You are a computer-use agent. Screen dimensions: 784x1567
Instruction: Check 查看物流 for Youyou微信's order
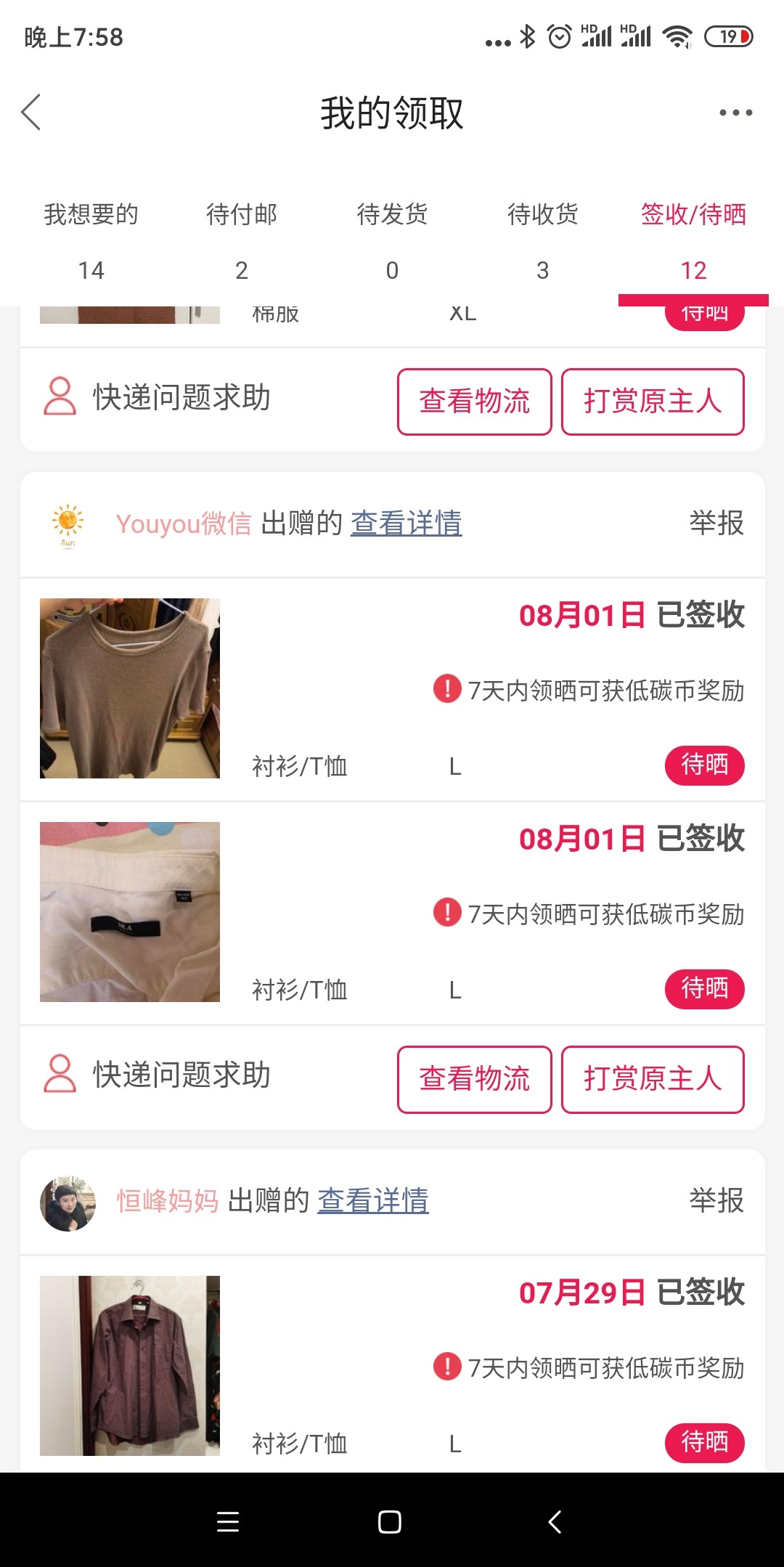click(475, 1079)
